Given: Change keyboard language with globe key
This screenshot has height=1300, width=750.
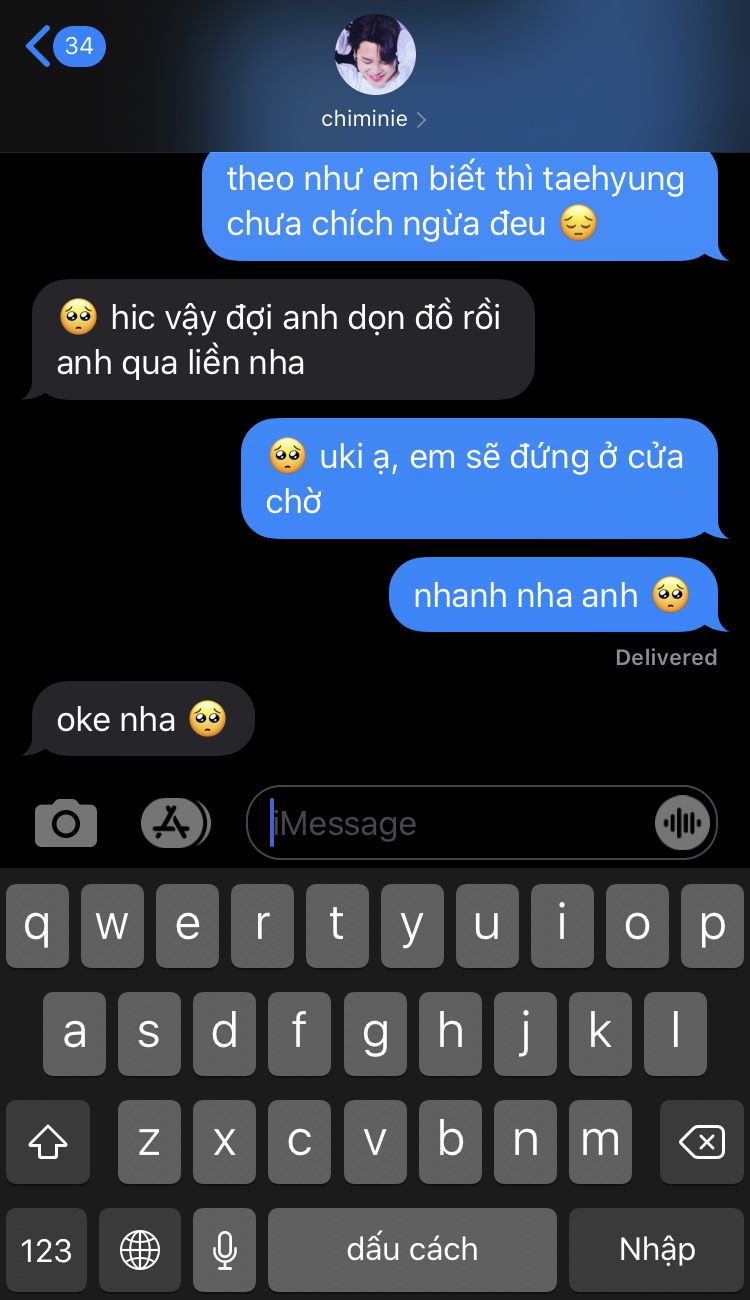Looking at the screenshot, I should click(x=140, y=1249).
